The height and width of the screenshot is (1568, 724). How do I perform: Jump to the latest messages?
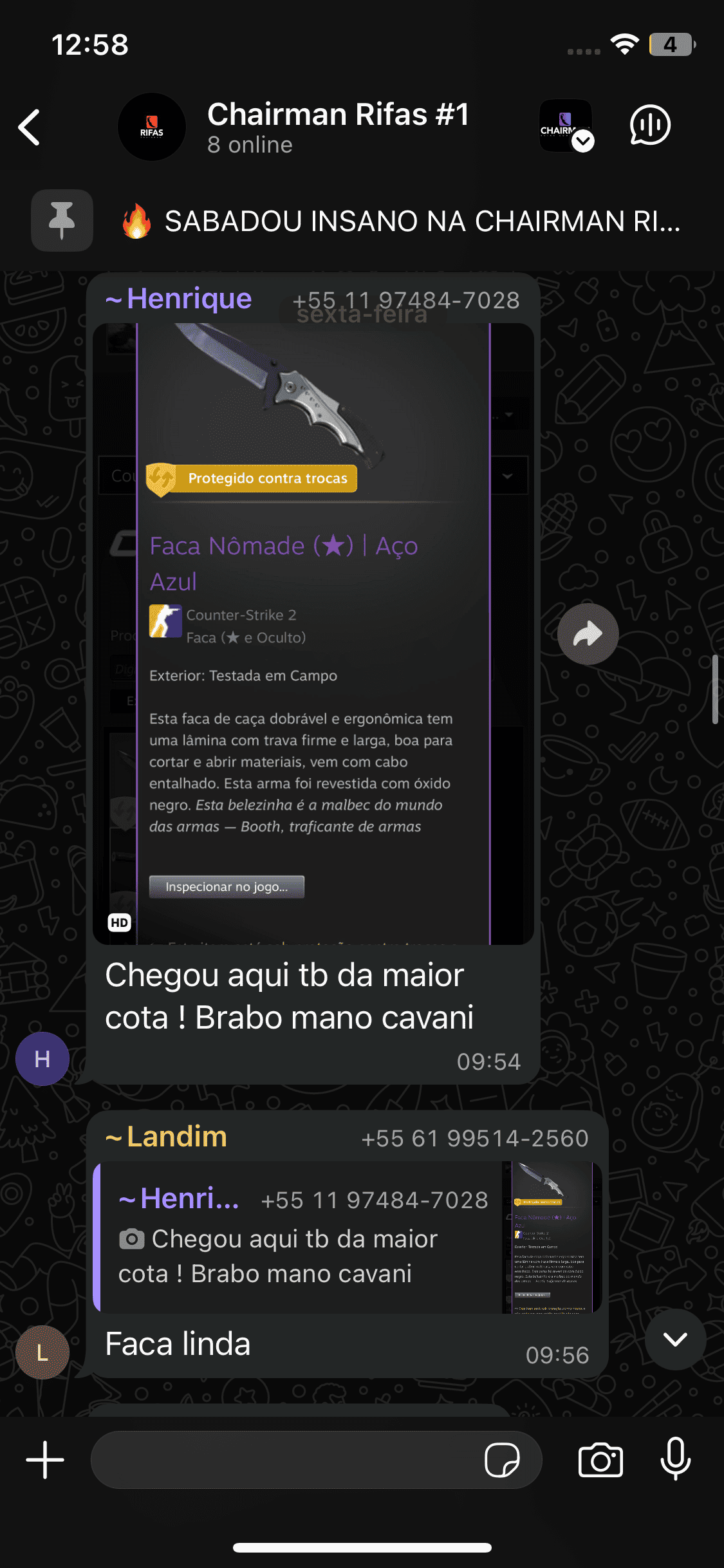[675, 1339]
